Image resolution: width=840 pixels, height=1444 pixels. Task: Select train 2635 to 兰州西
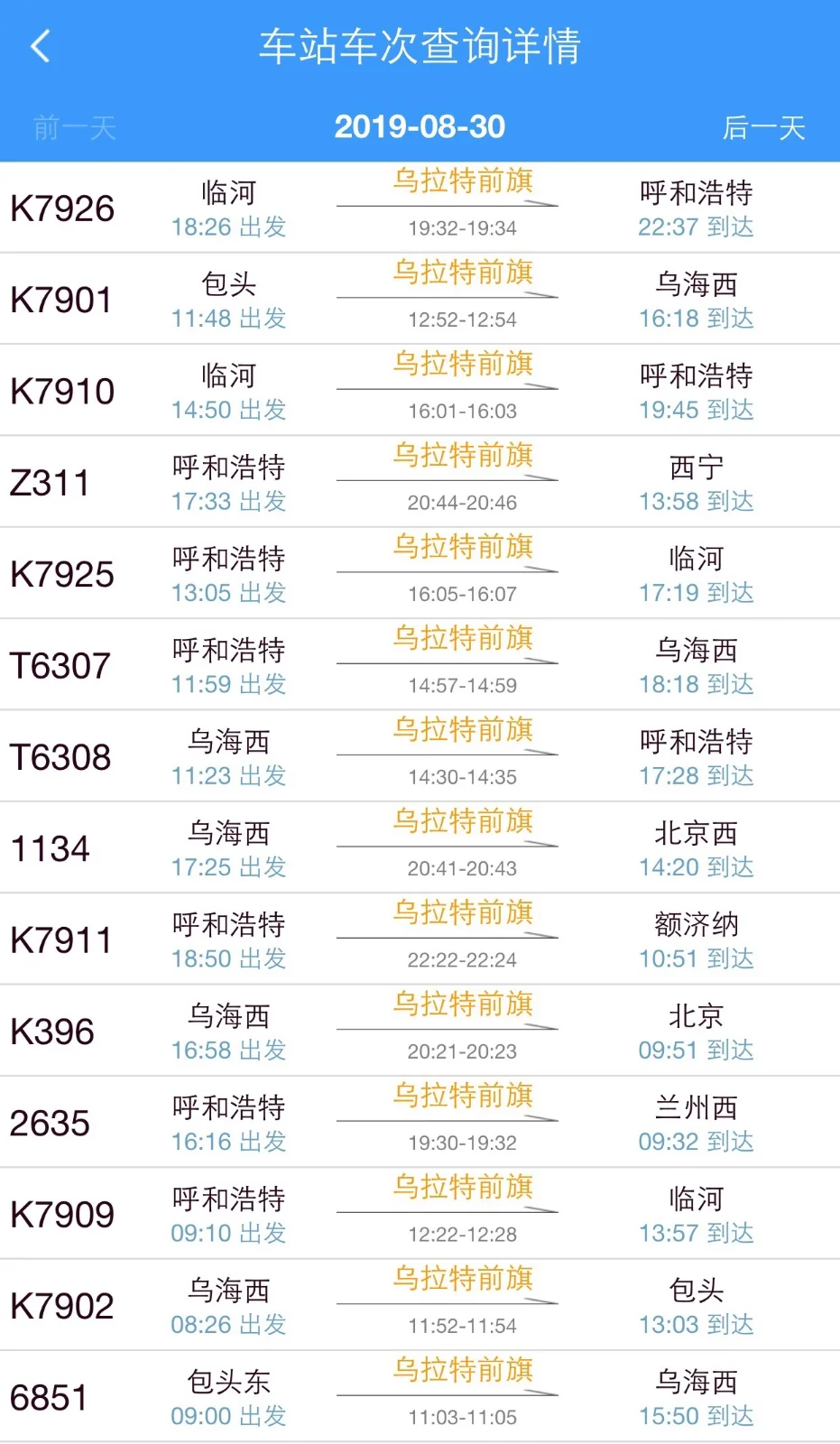pyautogui.click(x=50, y=1122)
